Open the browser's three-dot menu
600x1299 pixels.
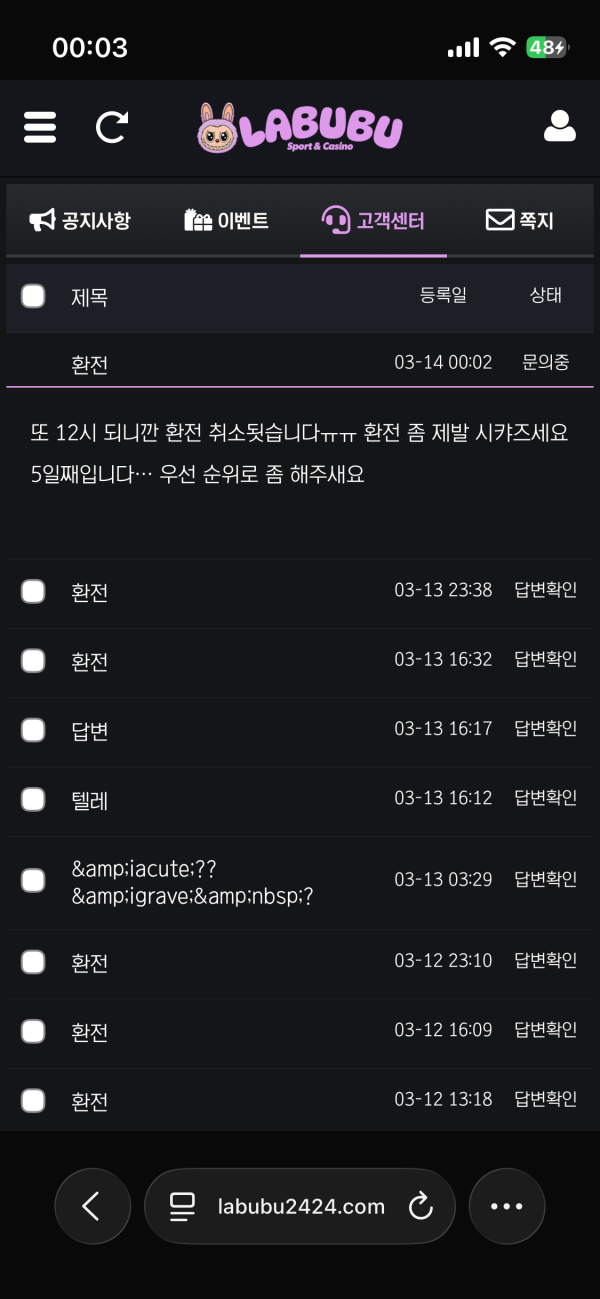pyautogui.click(x=507, y=1206)
